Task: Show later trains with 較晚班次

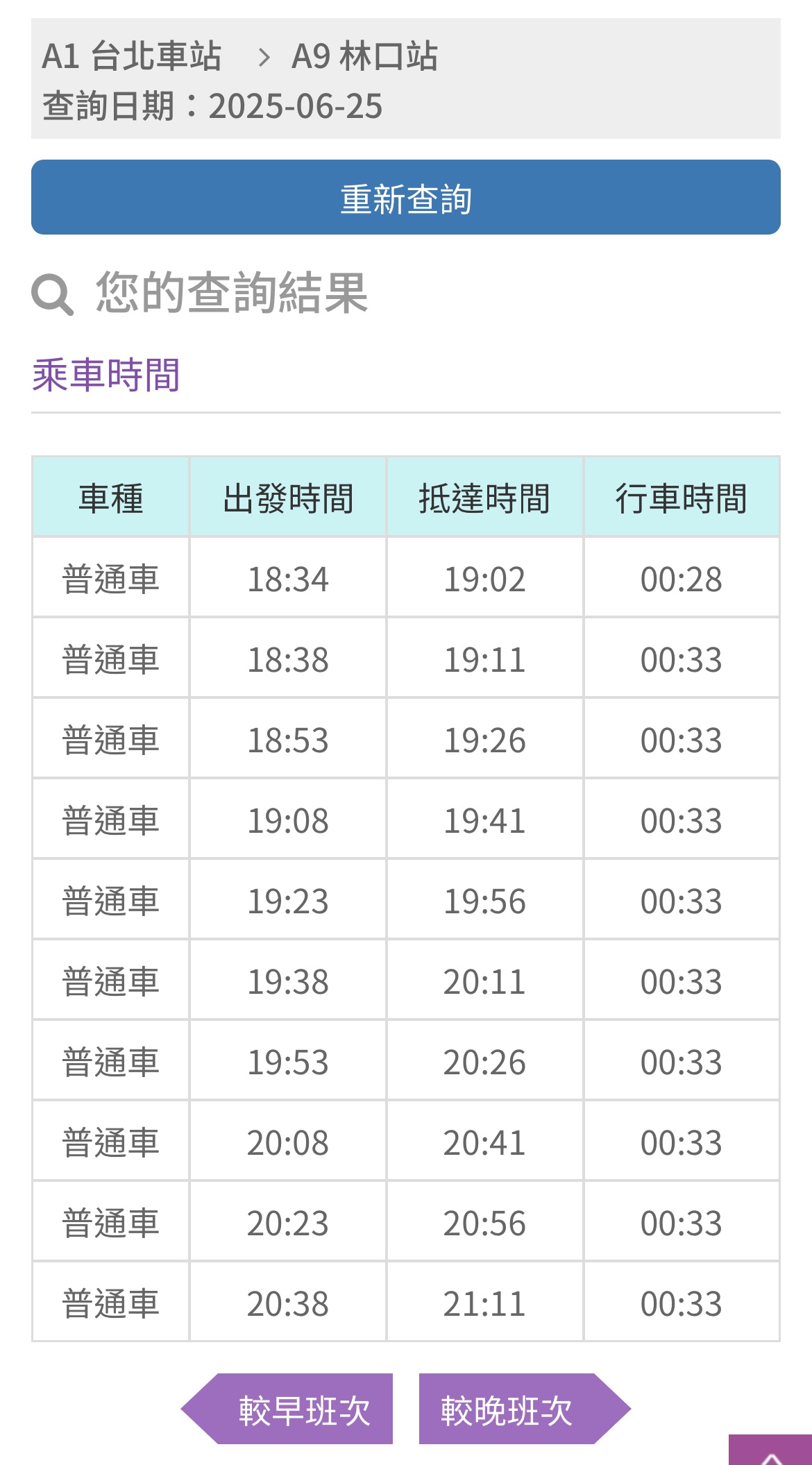Action: (525, 1409)
